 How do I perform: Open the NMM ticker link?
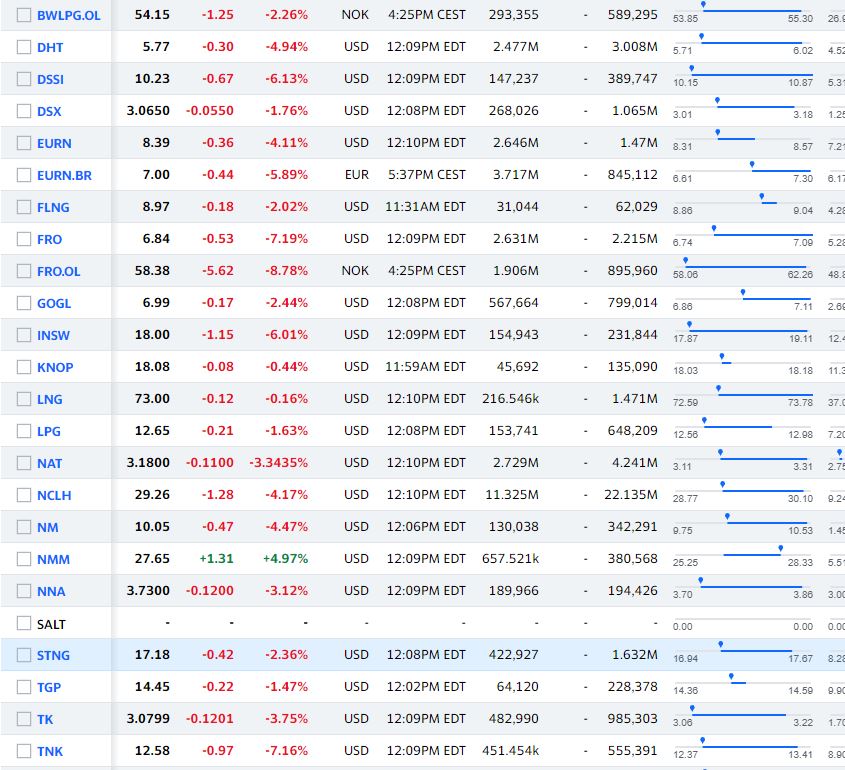pyautogui.click(x=53, y=559)
